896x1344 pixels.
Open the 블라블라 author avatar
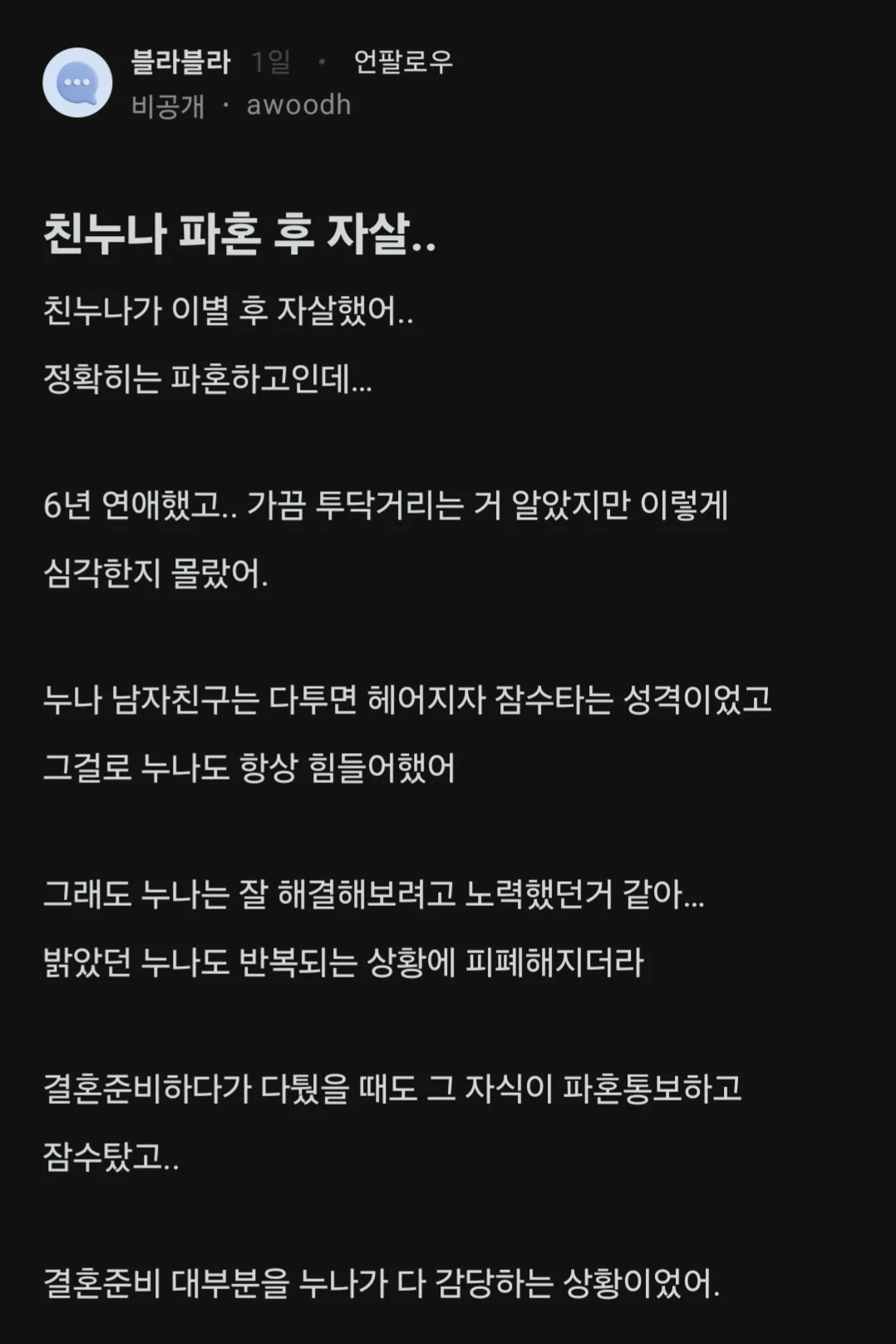[x=77, y=82]
